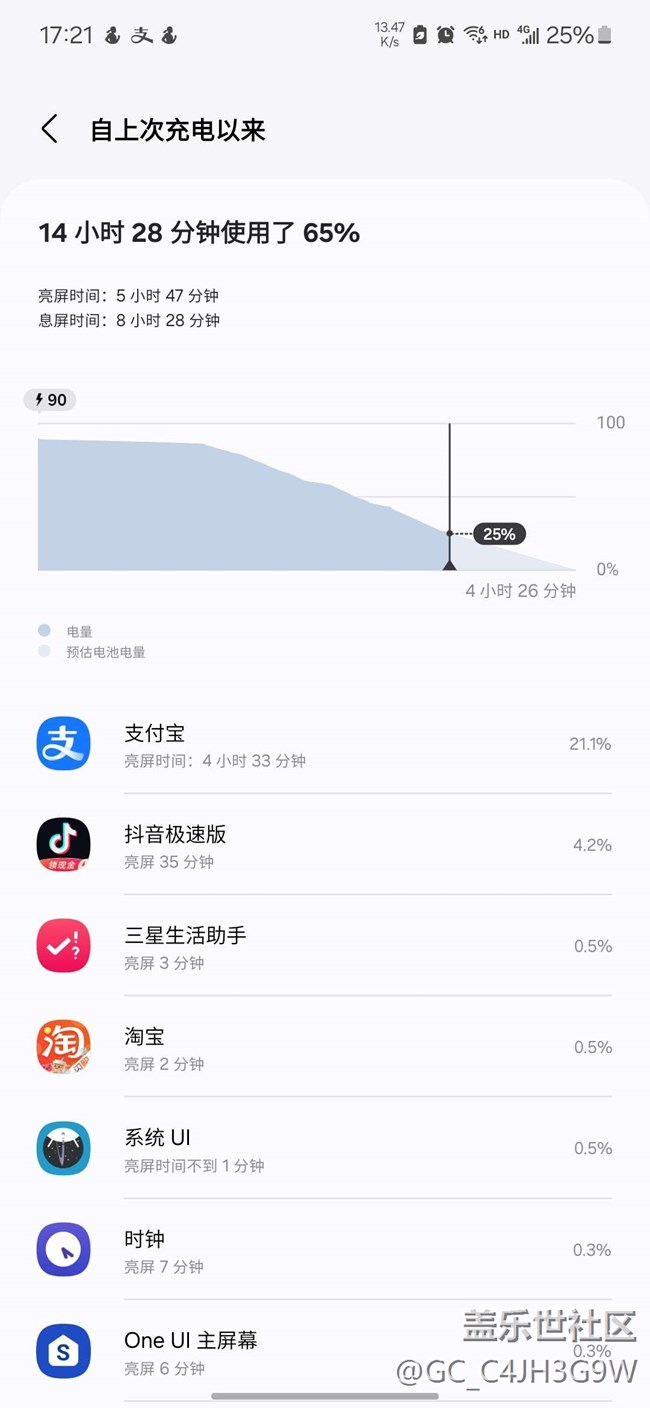Open 支付宝 battery usage details
This screenshot has height=1408, width=650.
325,744
